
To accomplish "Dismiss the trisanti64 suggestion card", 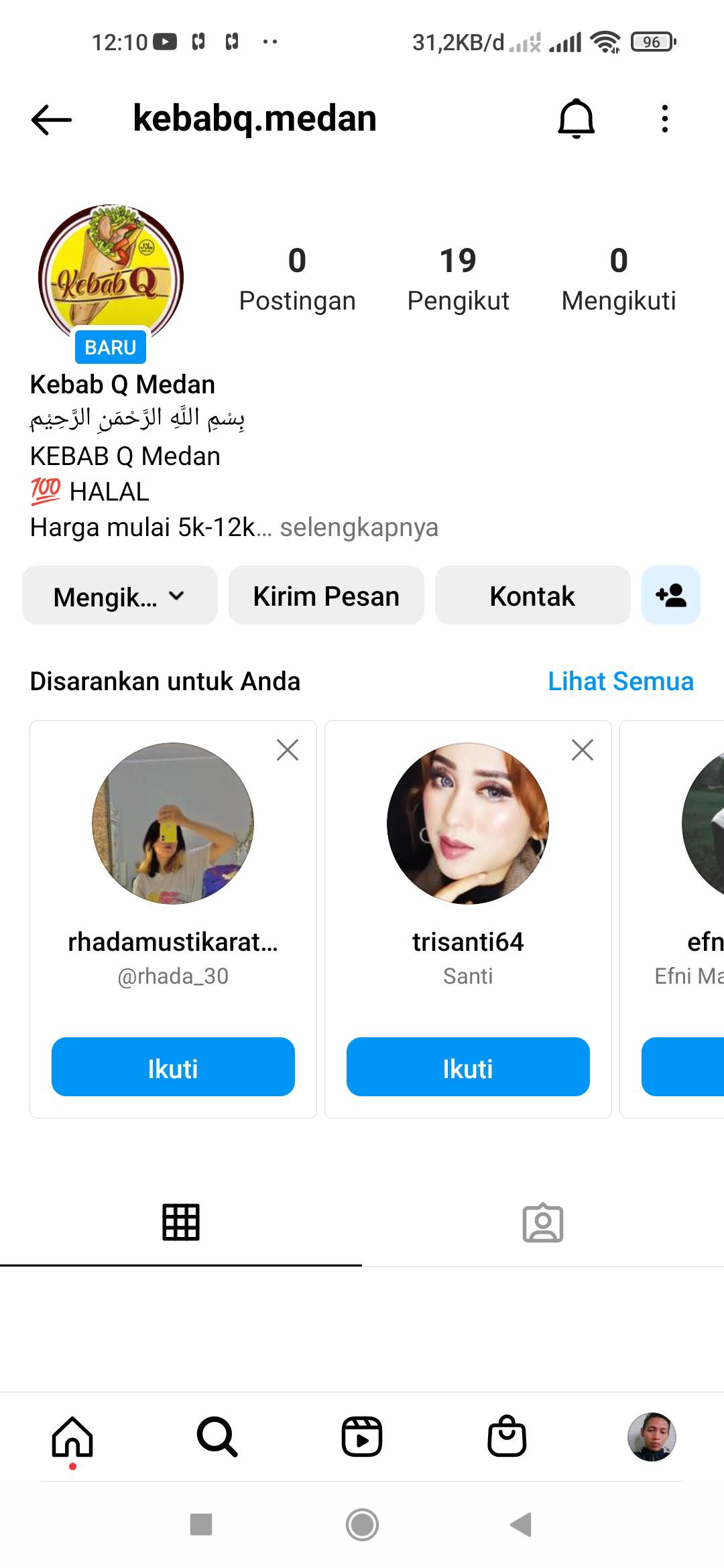I will [583, 750].
